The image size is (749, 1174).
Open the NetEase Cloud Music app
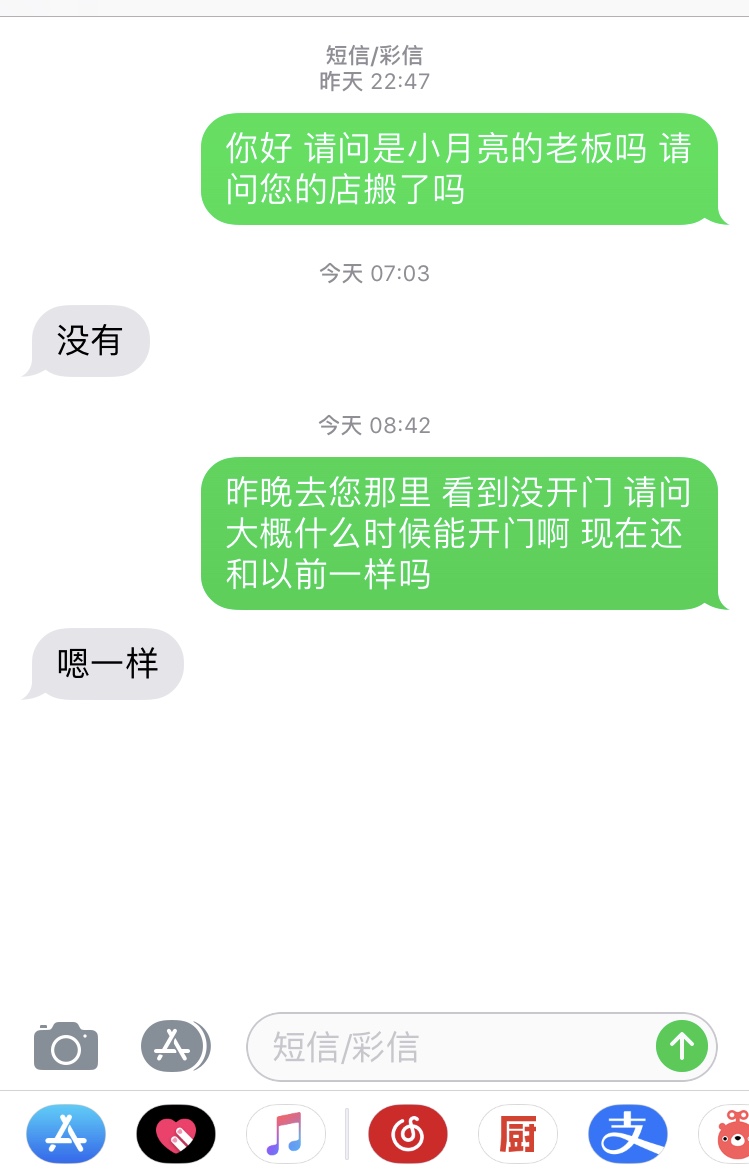point(408,1134)
